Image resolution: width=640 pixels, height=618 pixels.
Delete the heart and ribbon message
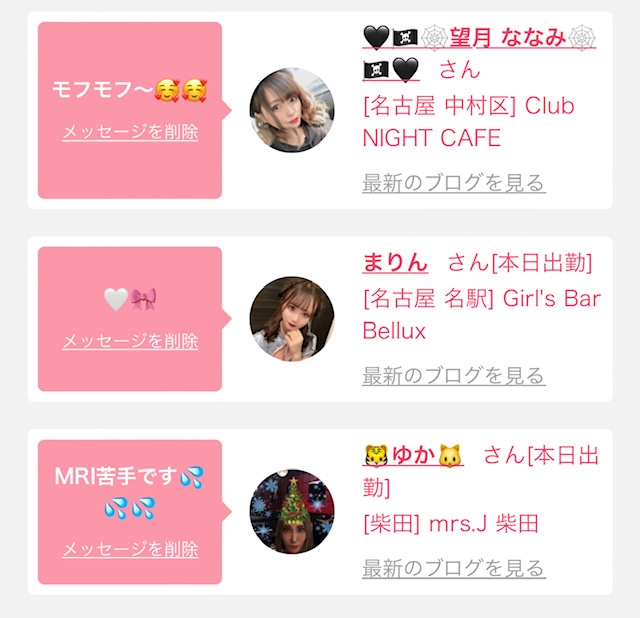(x=130, y=342)
